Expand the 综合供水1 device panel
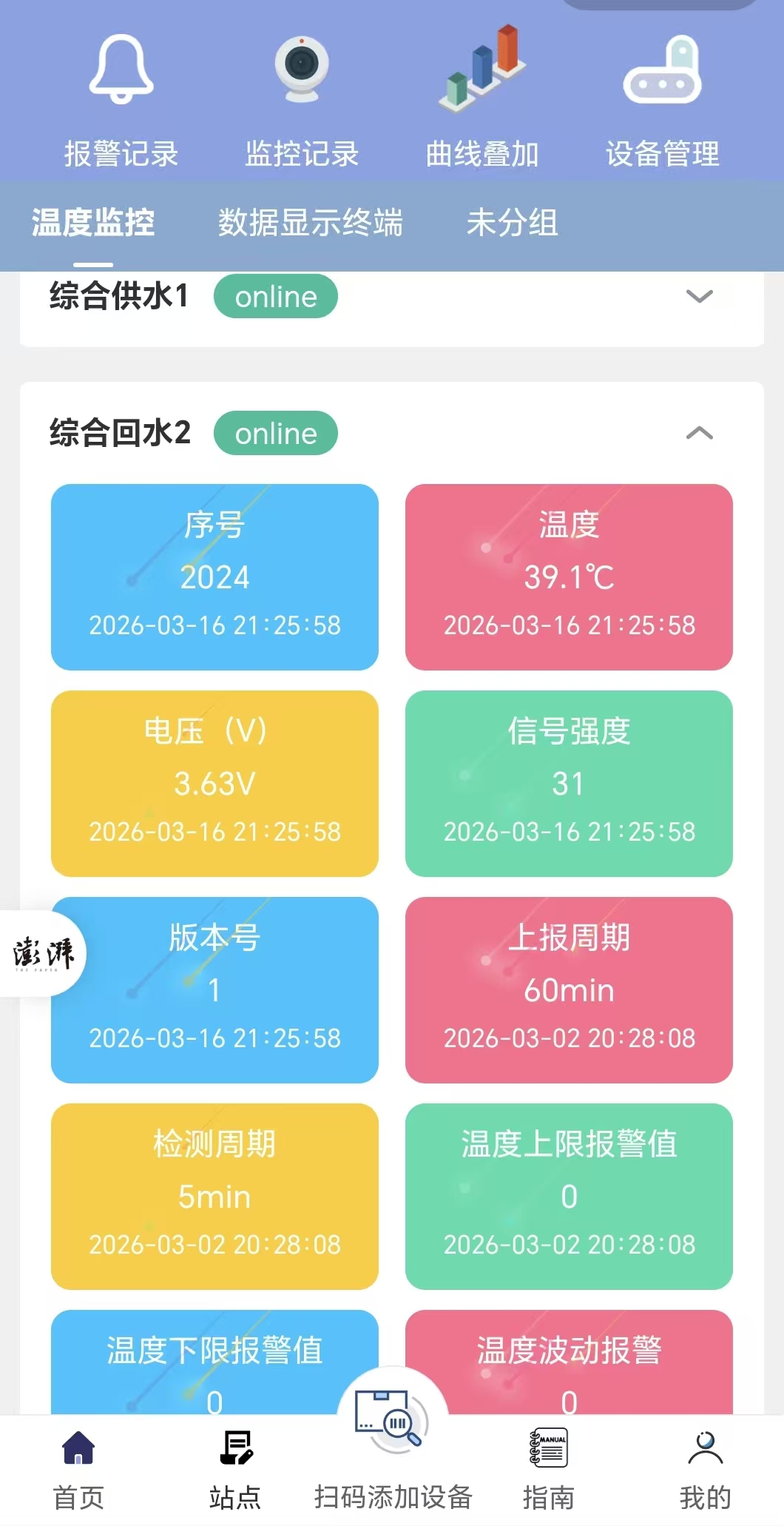Screen dimensions: 784x1526 click(698, 296)
